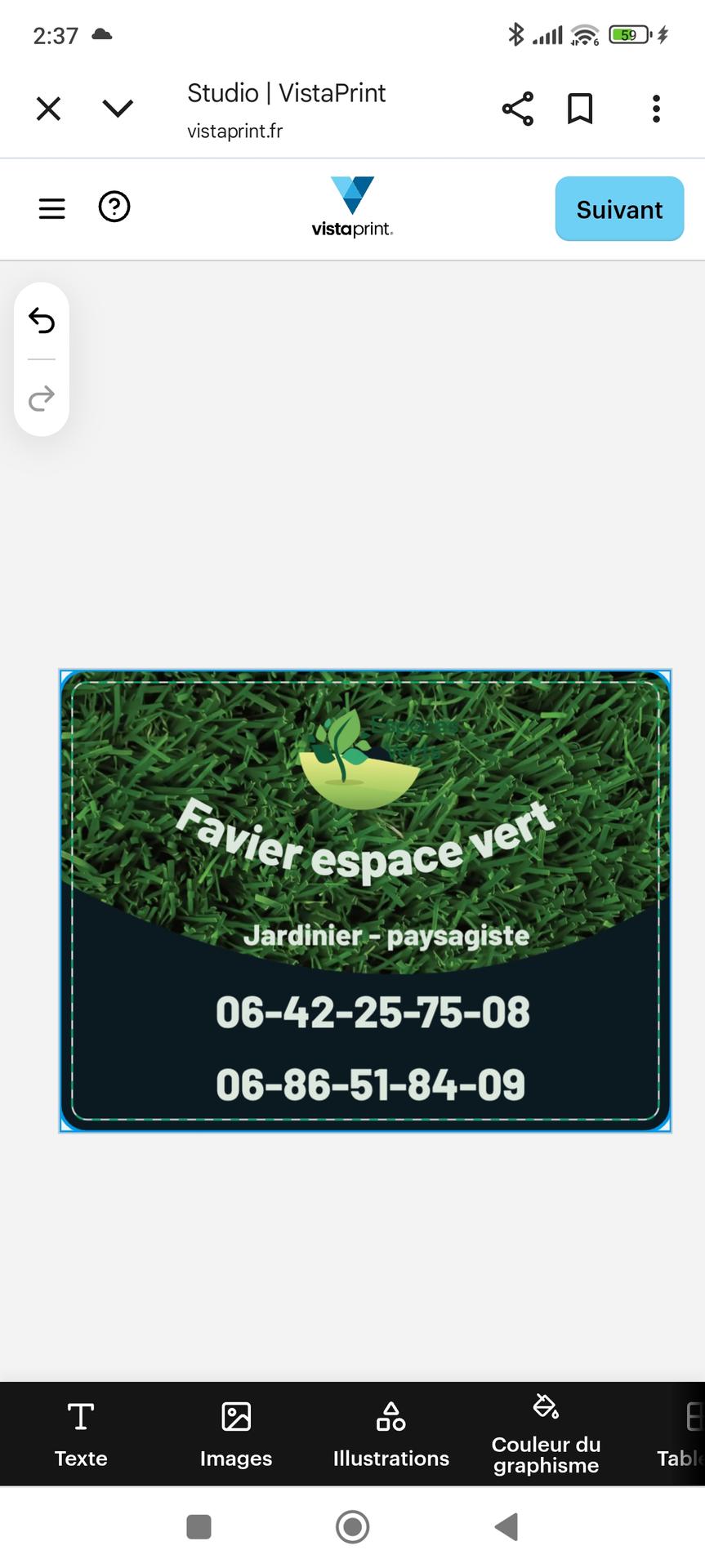The width and height of the screenshot is (705, 1568).
Task: Share this VistaPrint page
Action: tap(517, 109)
